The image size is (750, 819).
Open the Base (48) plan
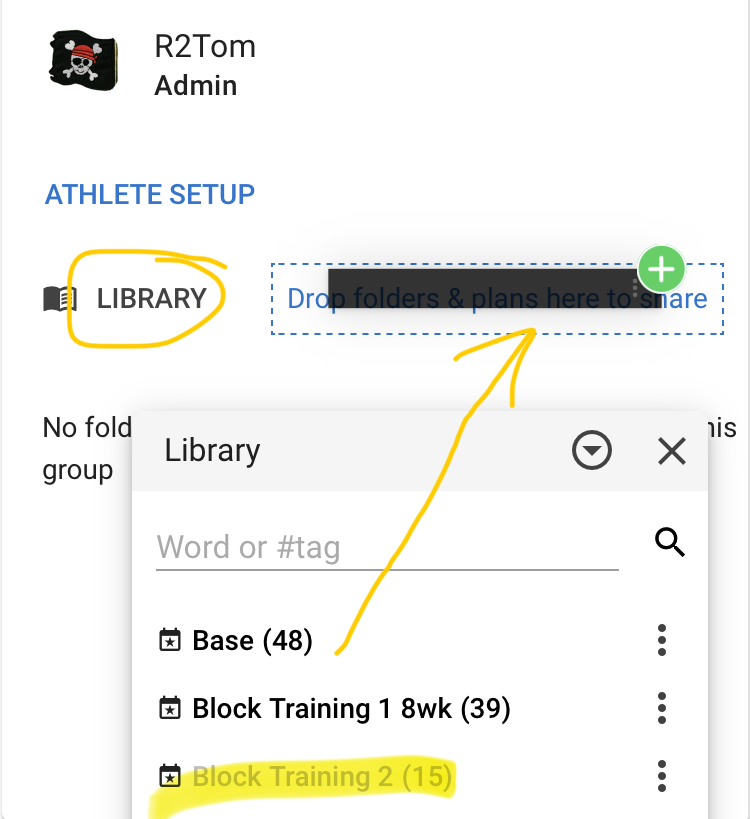click(252, 640)
